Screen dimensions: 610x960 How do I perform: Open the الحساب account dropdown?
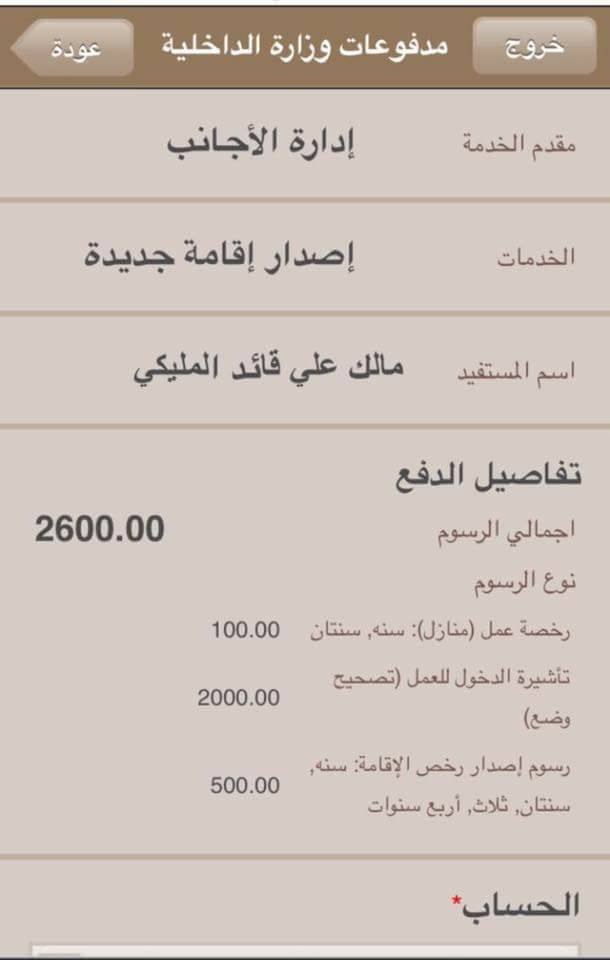pos(304,951)
